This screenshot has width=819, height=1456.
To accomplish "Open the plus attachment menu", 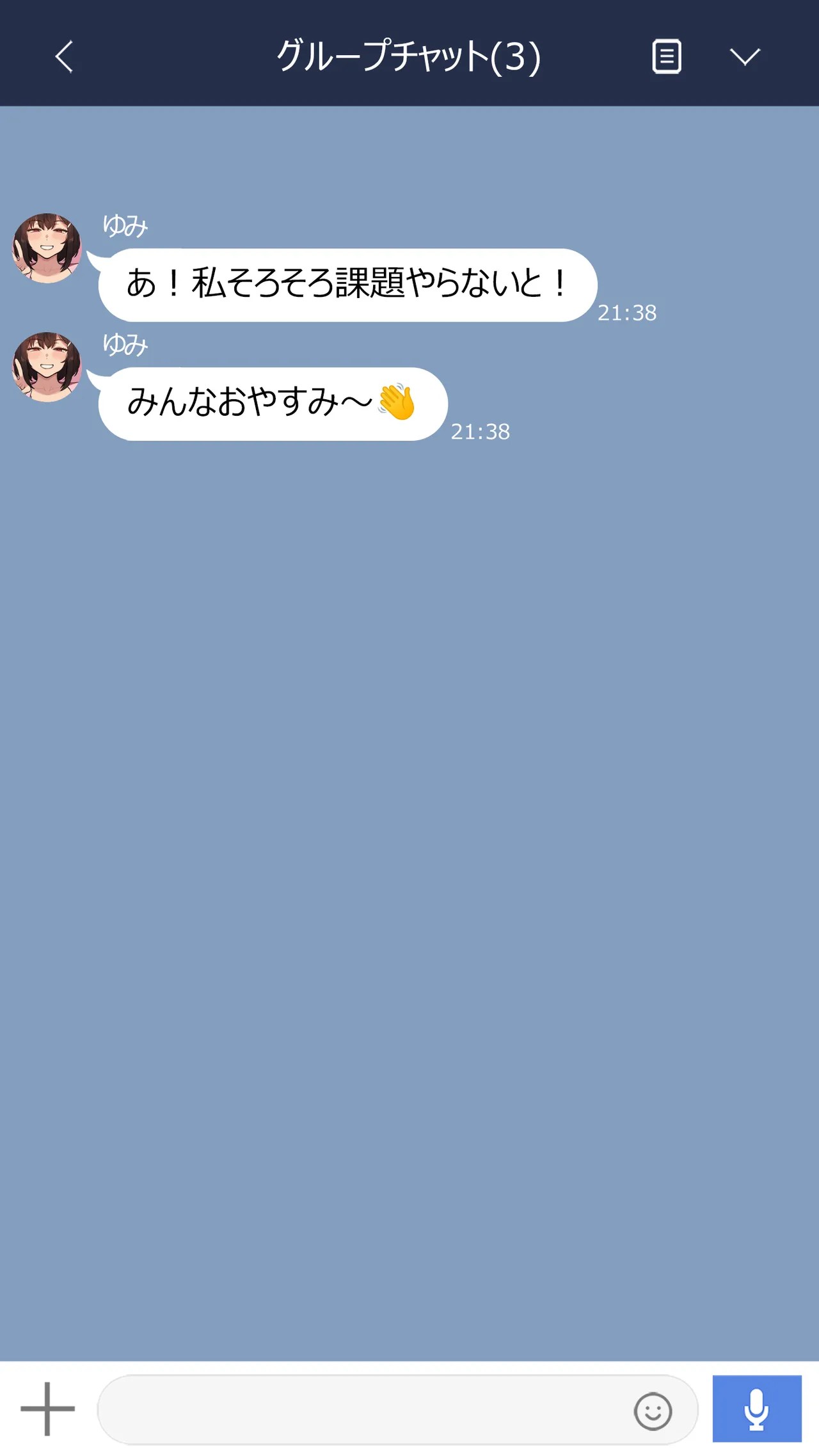I will [x=47, y=1409].
